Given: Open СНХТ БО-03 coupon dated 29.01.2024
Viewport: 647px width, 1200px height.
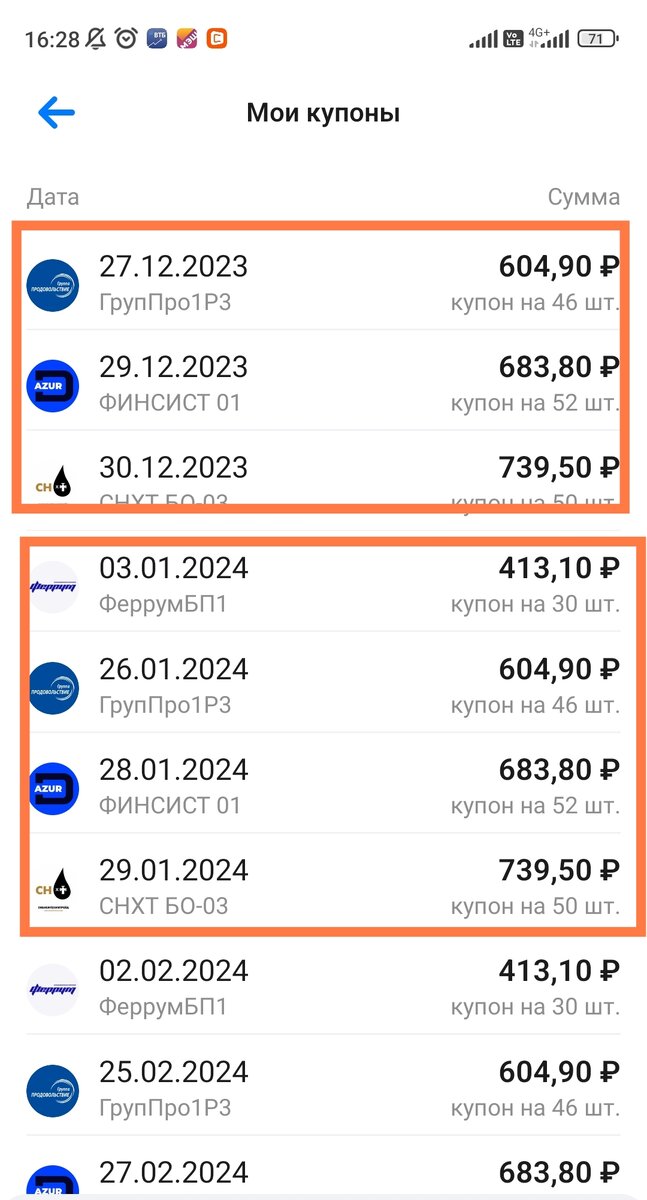Looking at the screenshot, I should [323, 887].
